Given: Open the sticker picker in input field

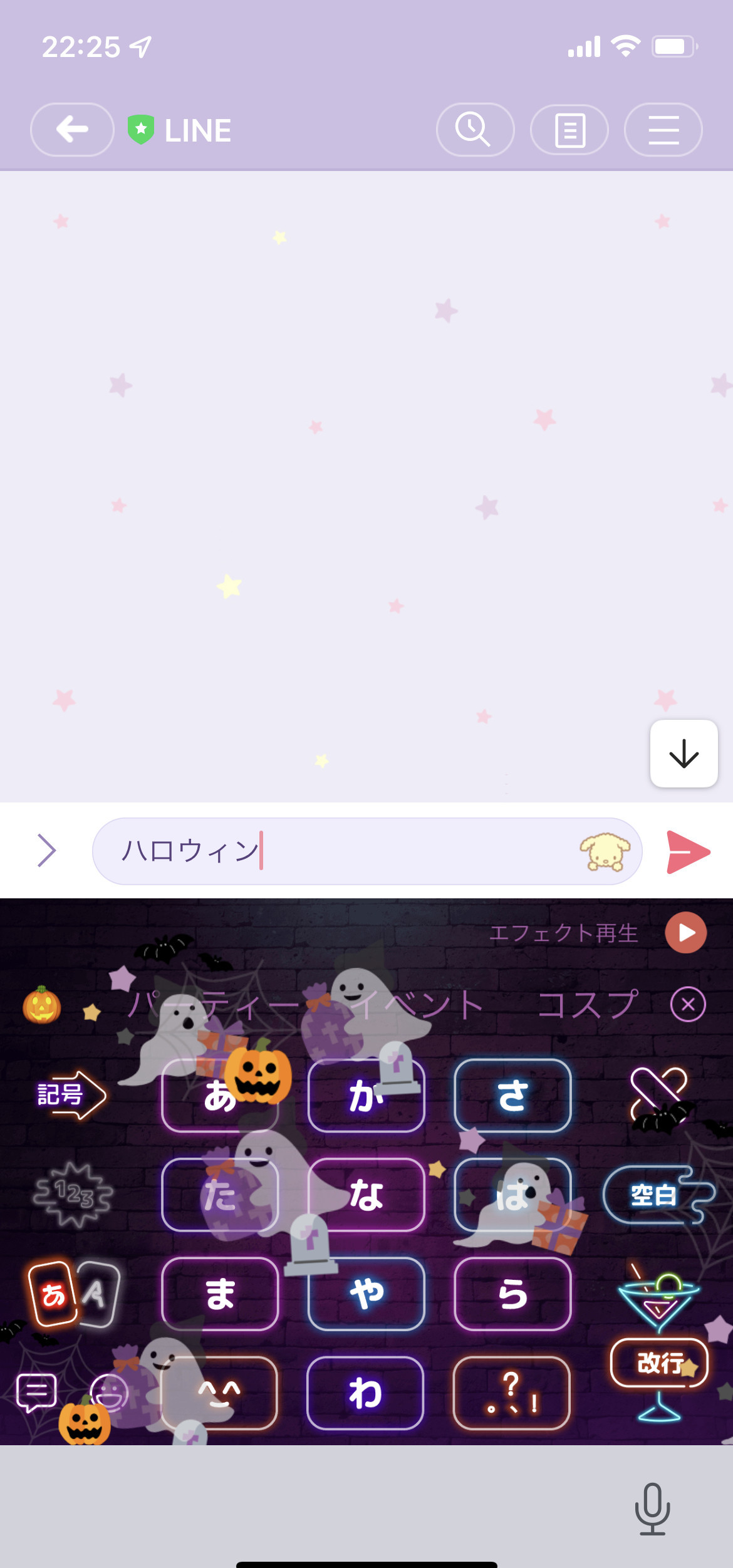Looking at the screenshot, I should point(605,851).
